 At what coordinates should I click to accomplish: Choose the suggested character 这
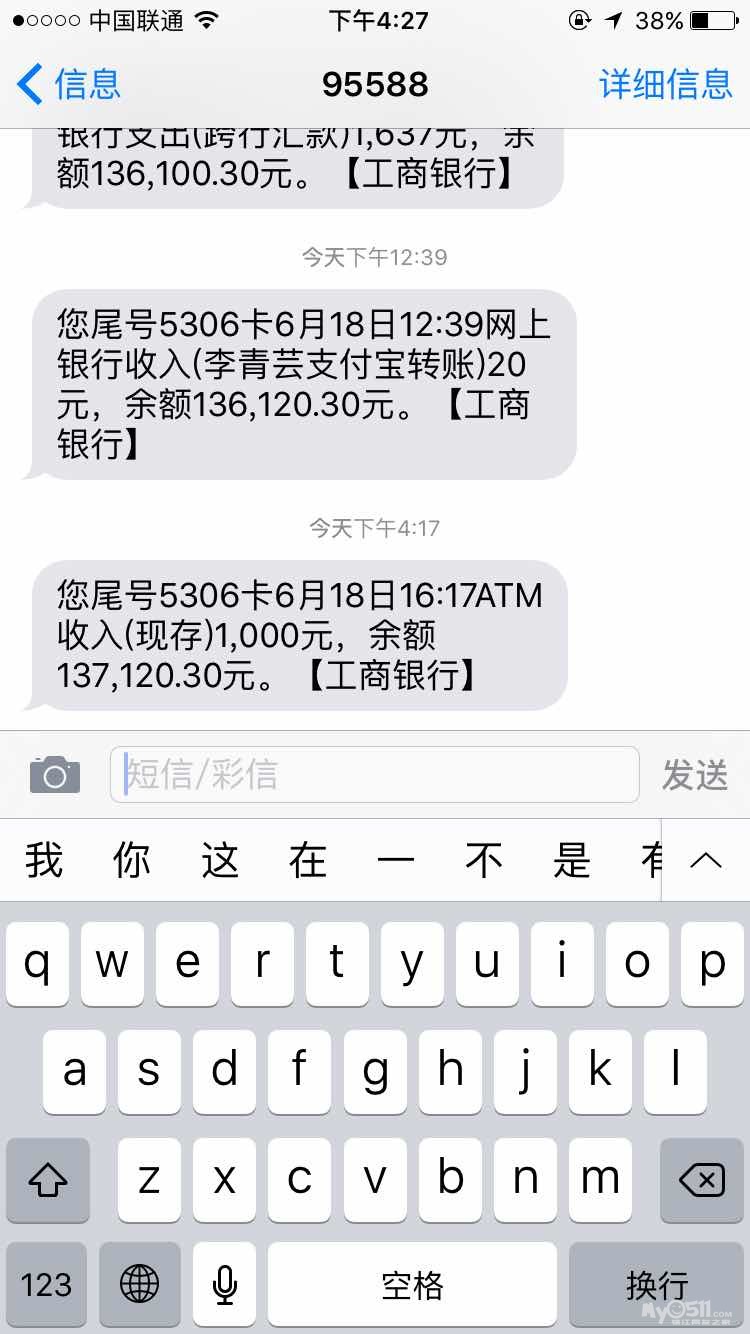(x=220, y=861)
